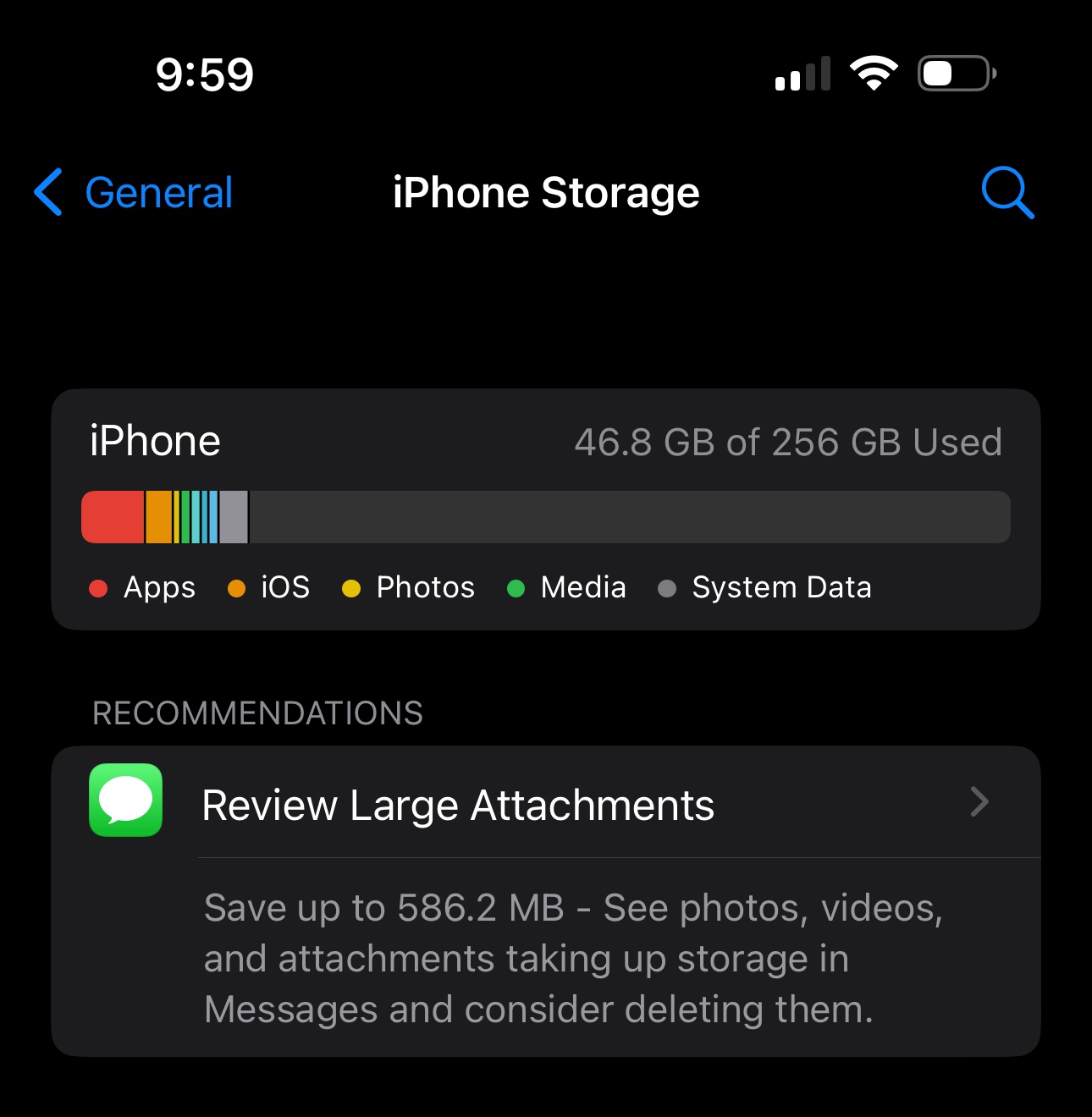Tap the clock showing 9:59
The width and height of the screenshot is (1092, 1117).
click(203, 74)
